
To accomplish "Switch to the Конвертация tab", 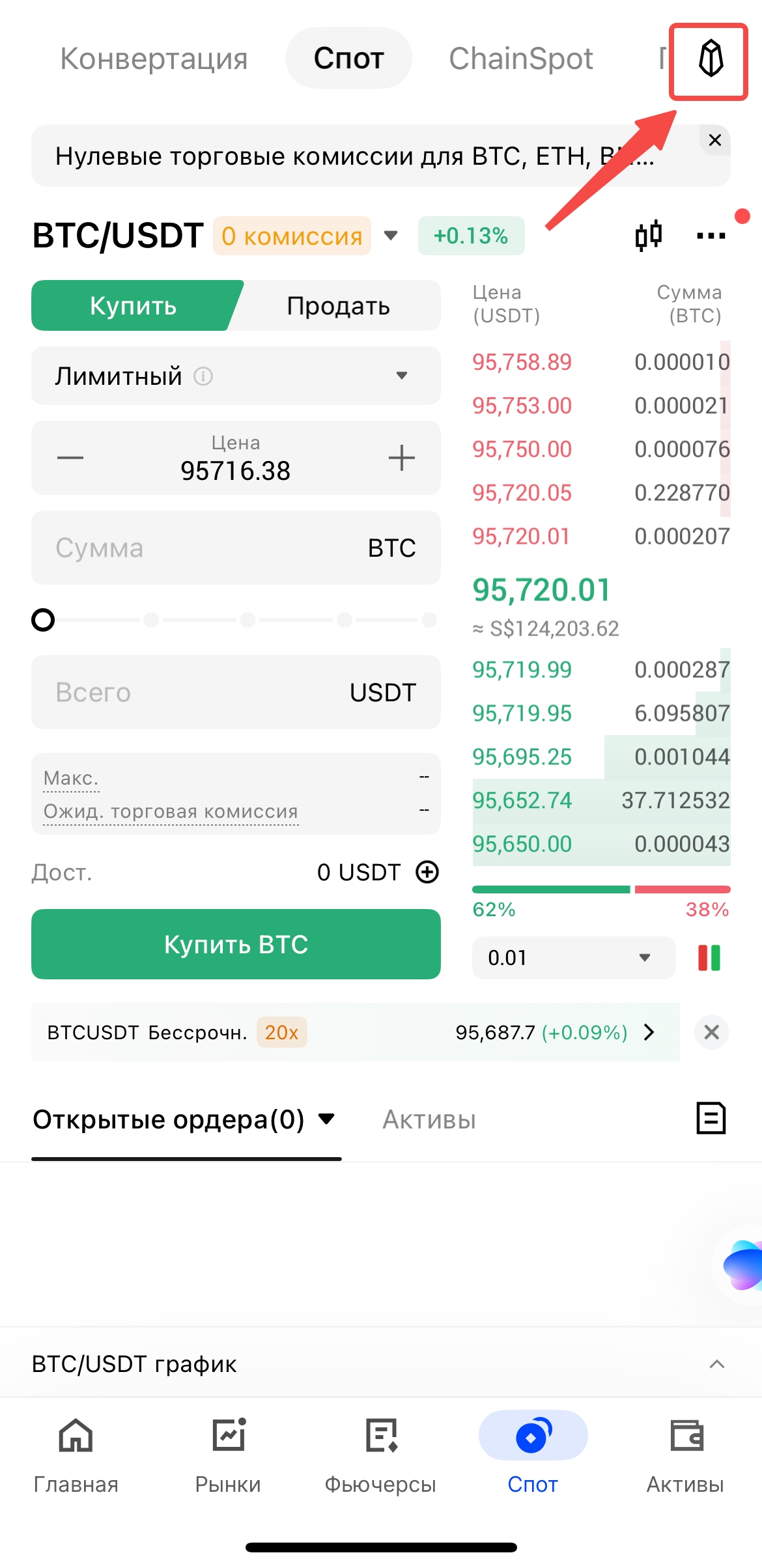I will tap(154, 59).
